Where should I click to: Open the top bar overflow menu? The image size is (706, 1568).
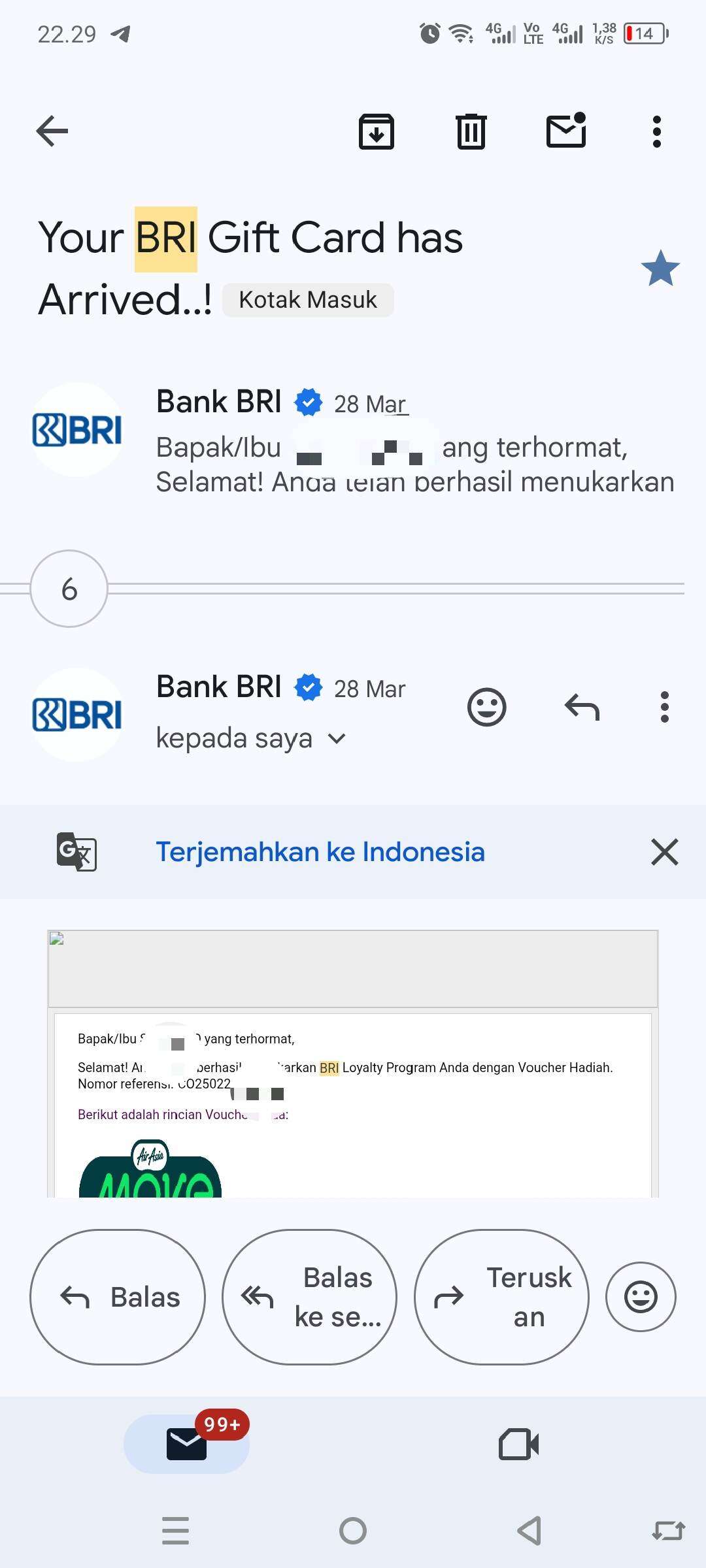[657, 131]
